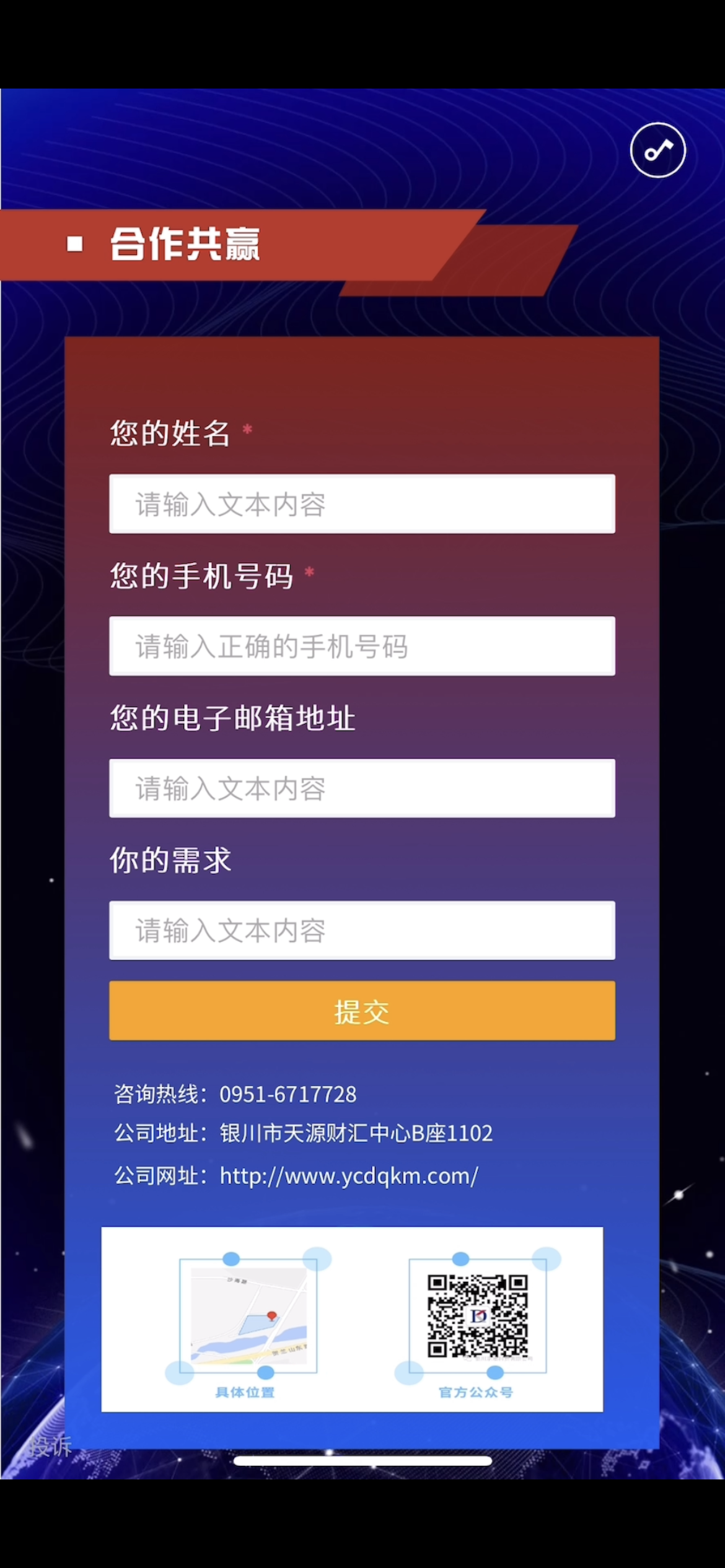Screen dimensions: 725x1568
Task: Tap the requirements input field
Action: [x=362, y=930]
